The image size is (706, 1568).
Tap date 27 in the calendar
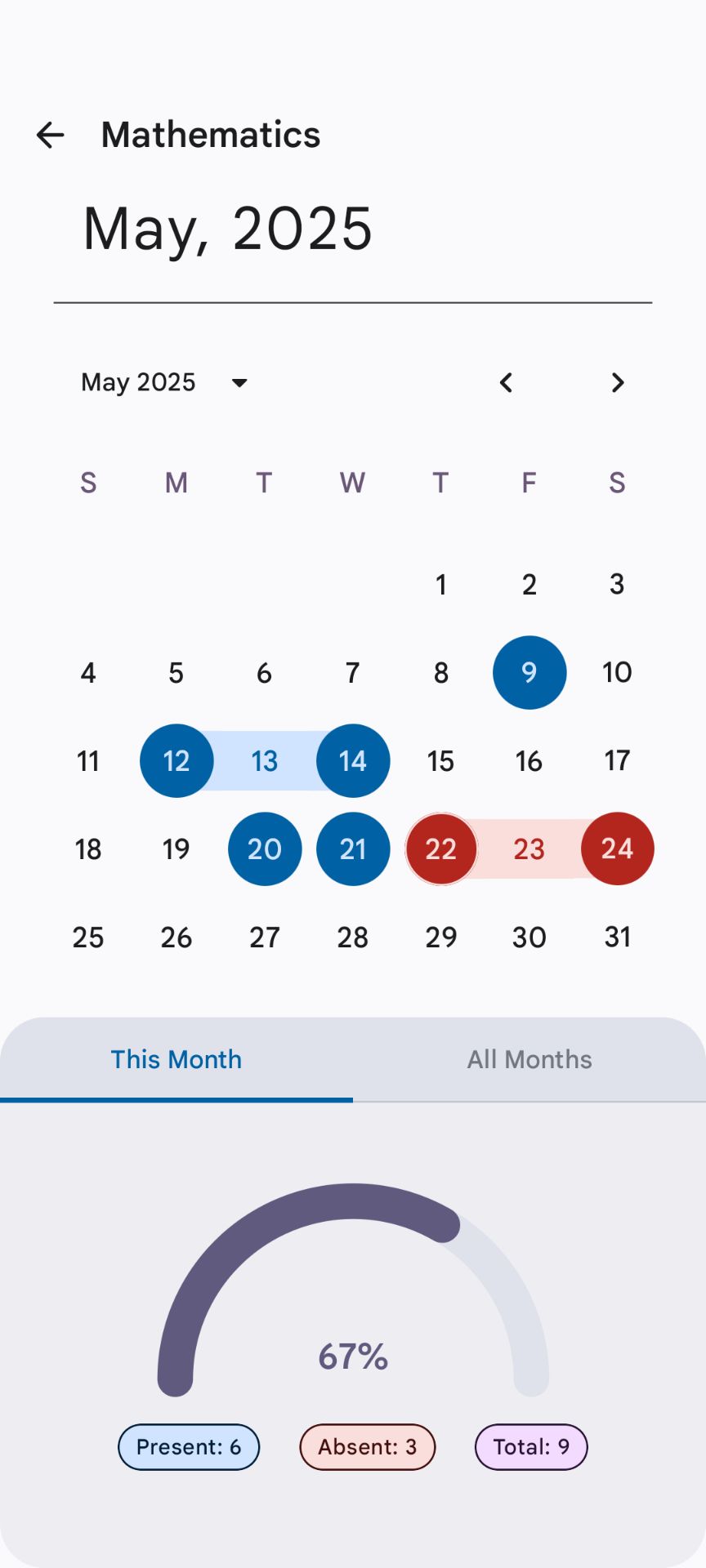(265, 937)
